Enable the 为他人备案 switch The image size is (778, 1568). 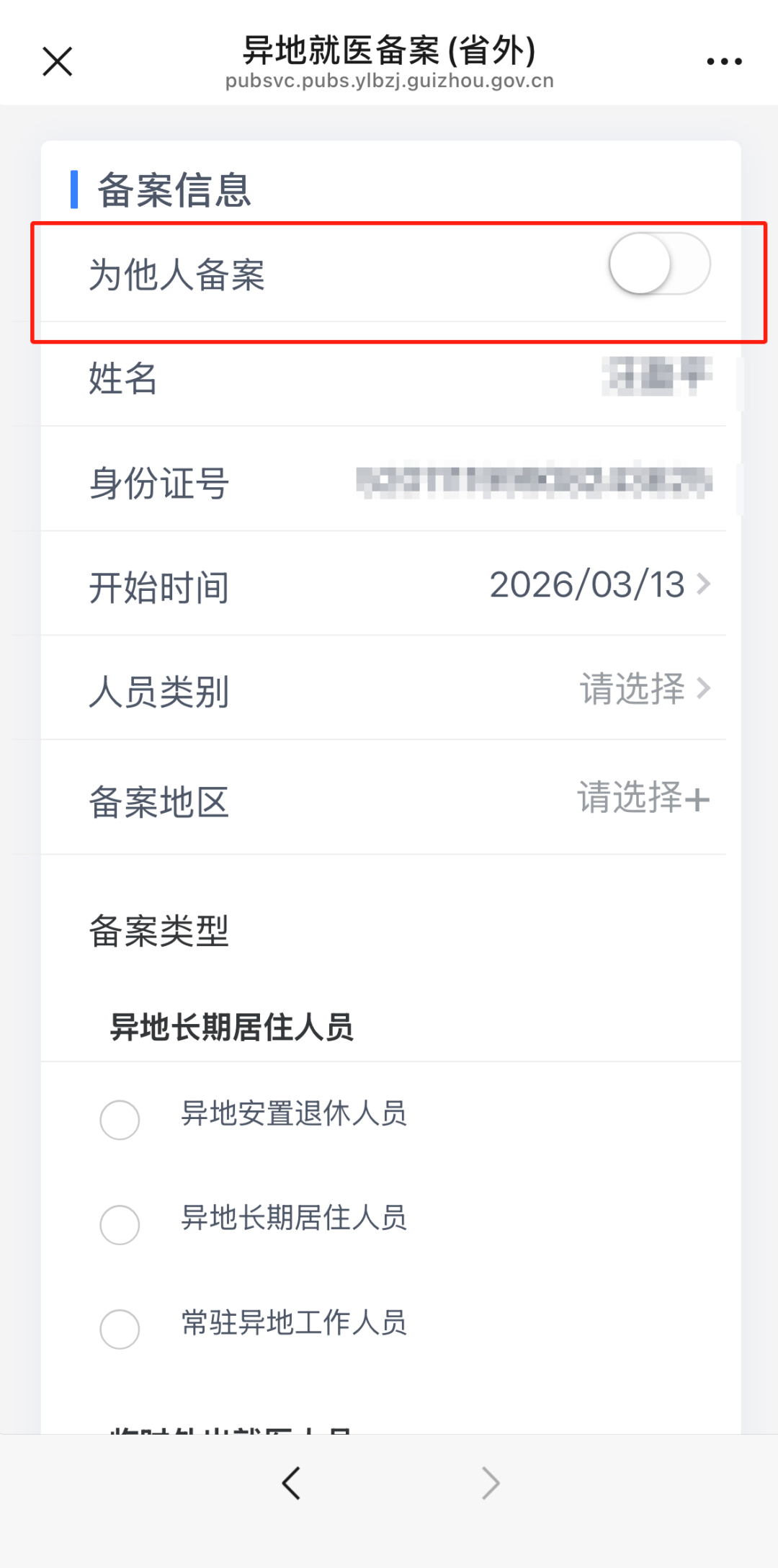pos(659,264)
